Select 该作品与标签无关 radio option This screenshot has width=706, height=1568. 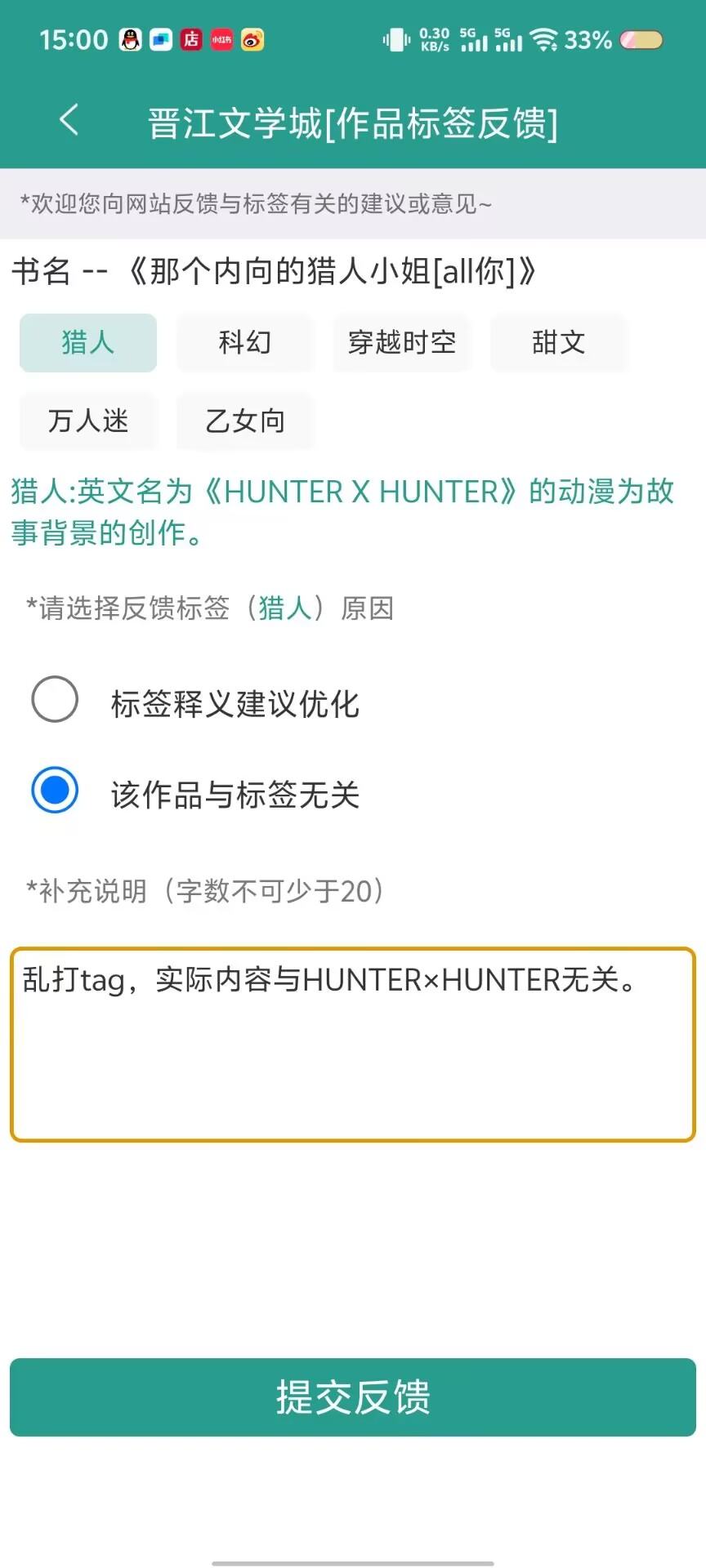pos(55,791)
